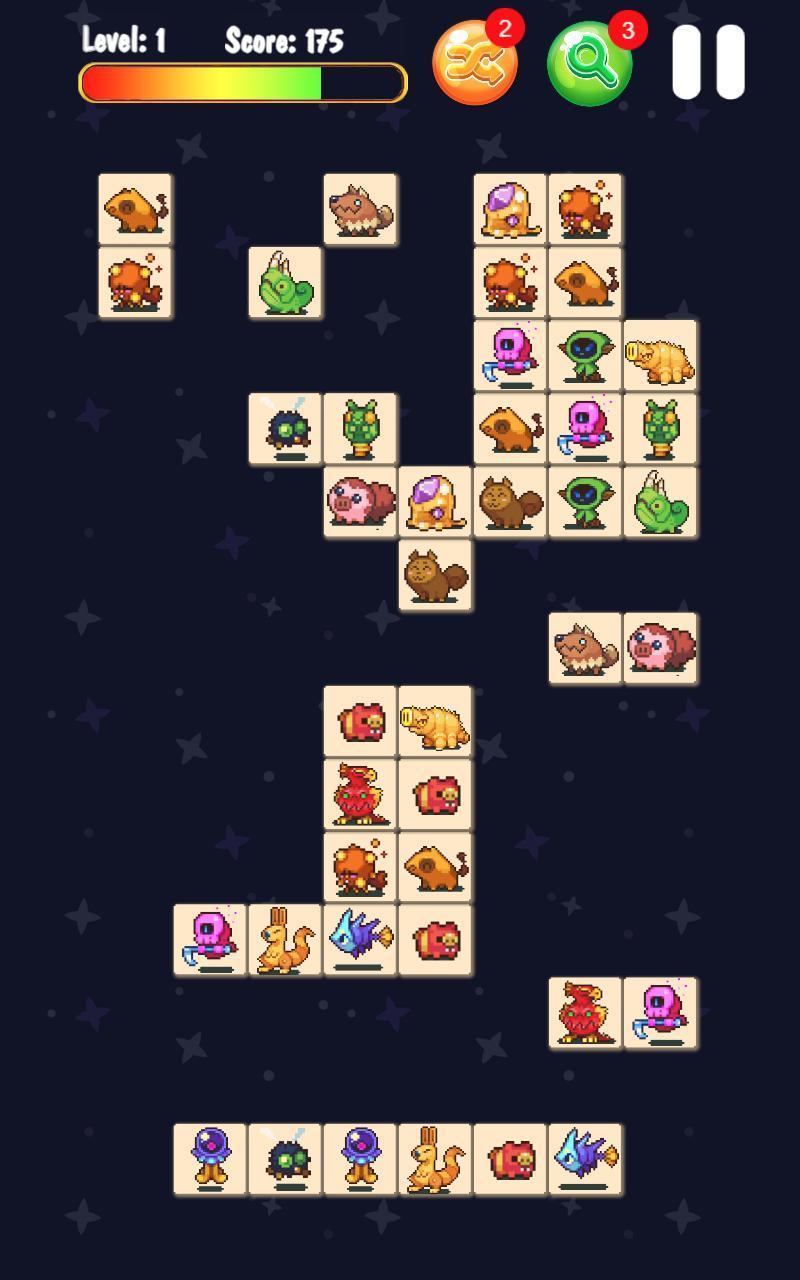Use the green magnifier hint button
The image size is (800, 1280).
[590, 62]
